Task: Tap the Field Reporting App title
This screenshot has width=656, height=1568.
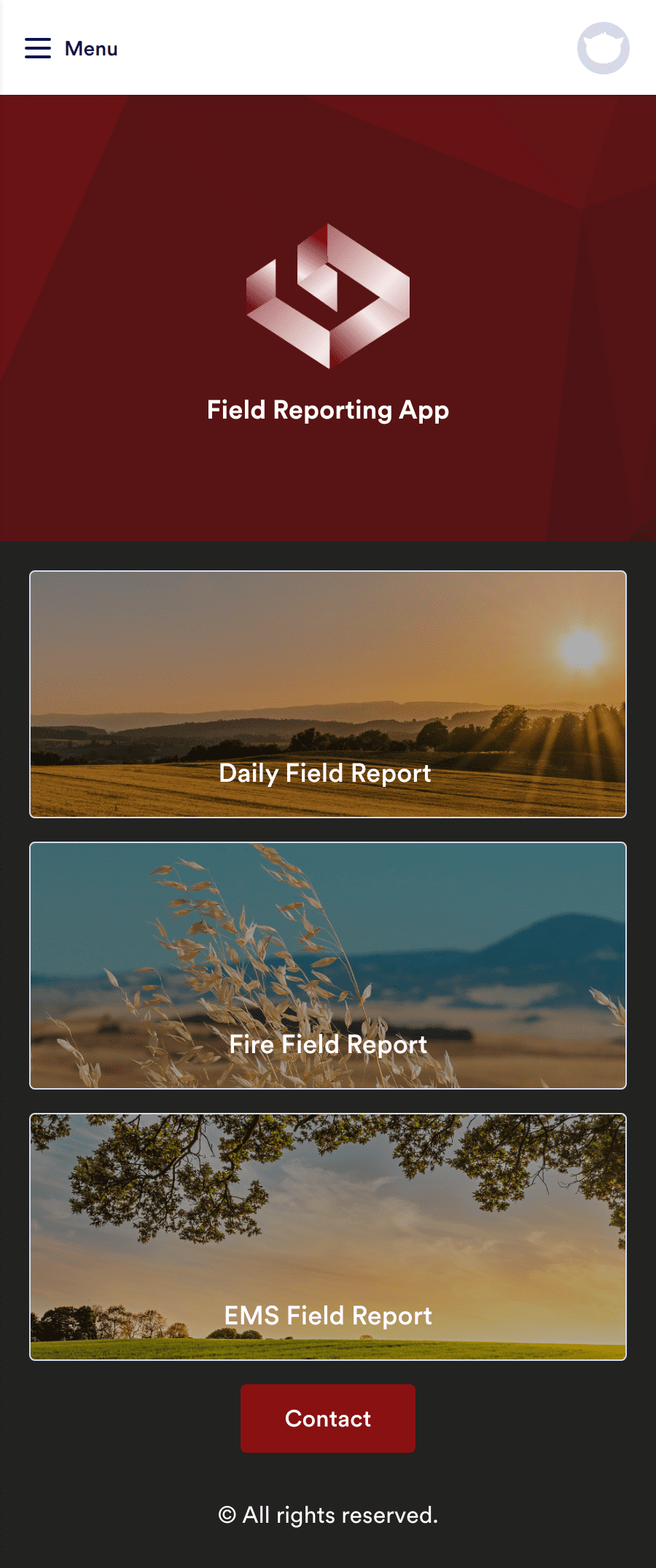Action: (328, 410)
